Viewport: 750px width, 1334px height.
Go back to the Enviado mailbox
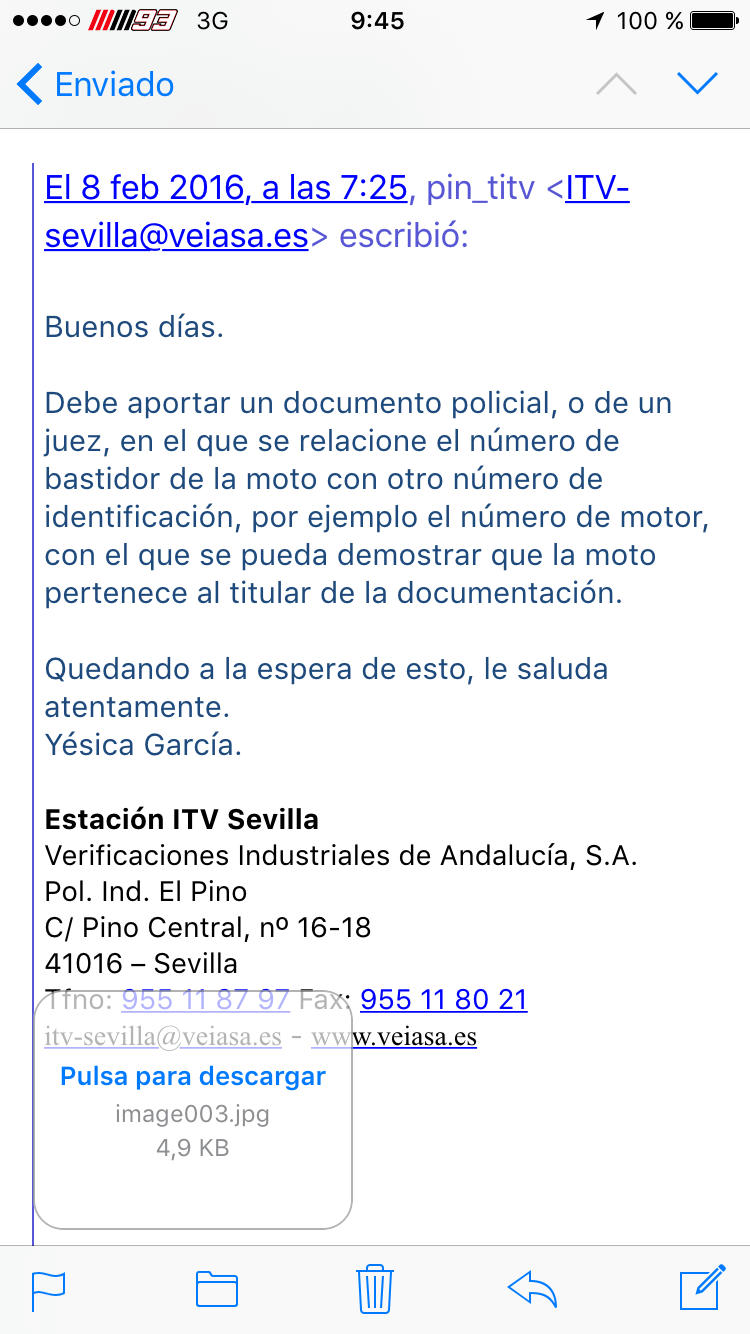(96, 85)
